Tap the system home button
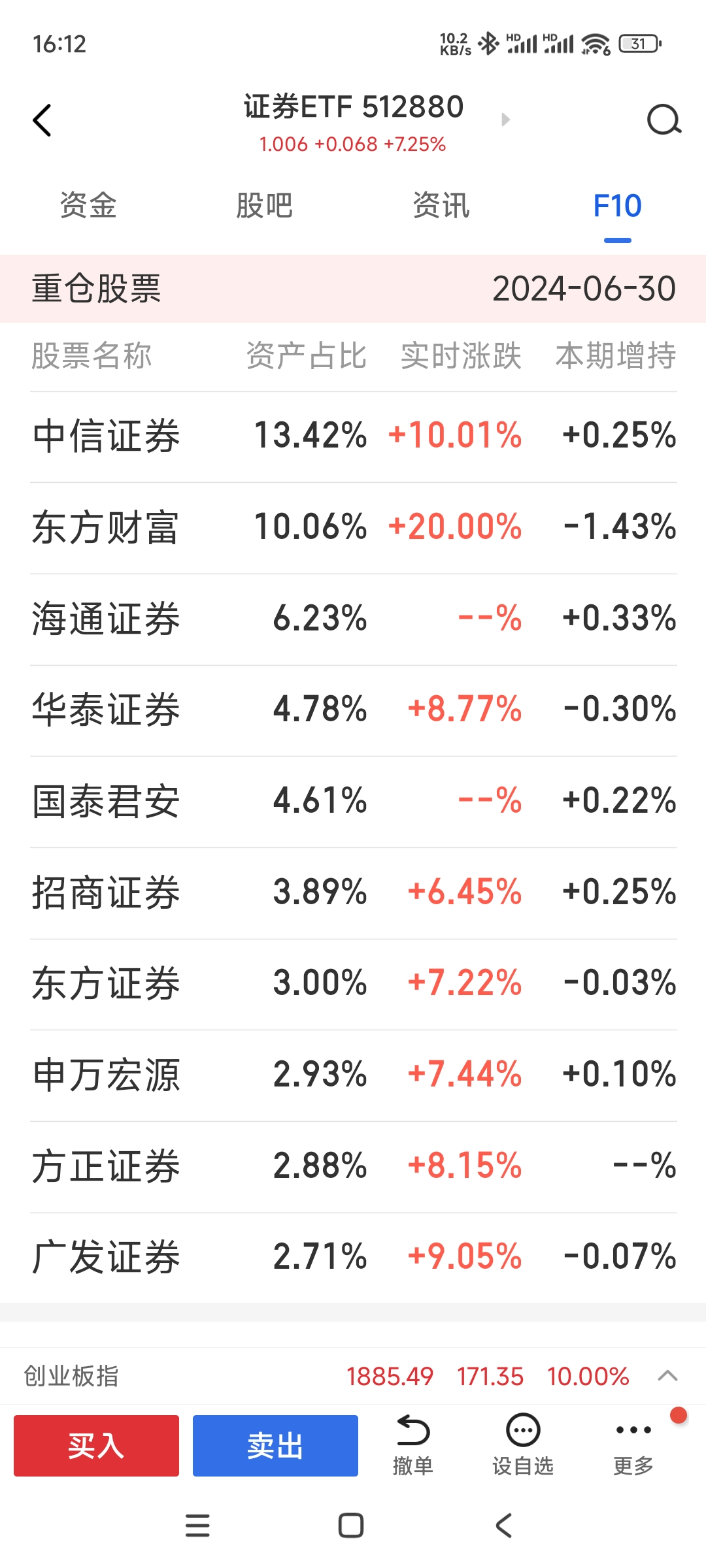The height and width of the screenshot is (1568, 706). click(351, 1526)
